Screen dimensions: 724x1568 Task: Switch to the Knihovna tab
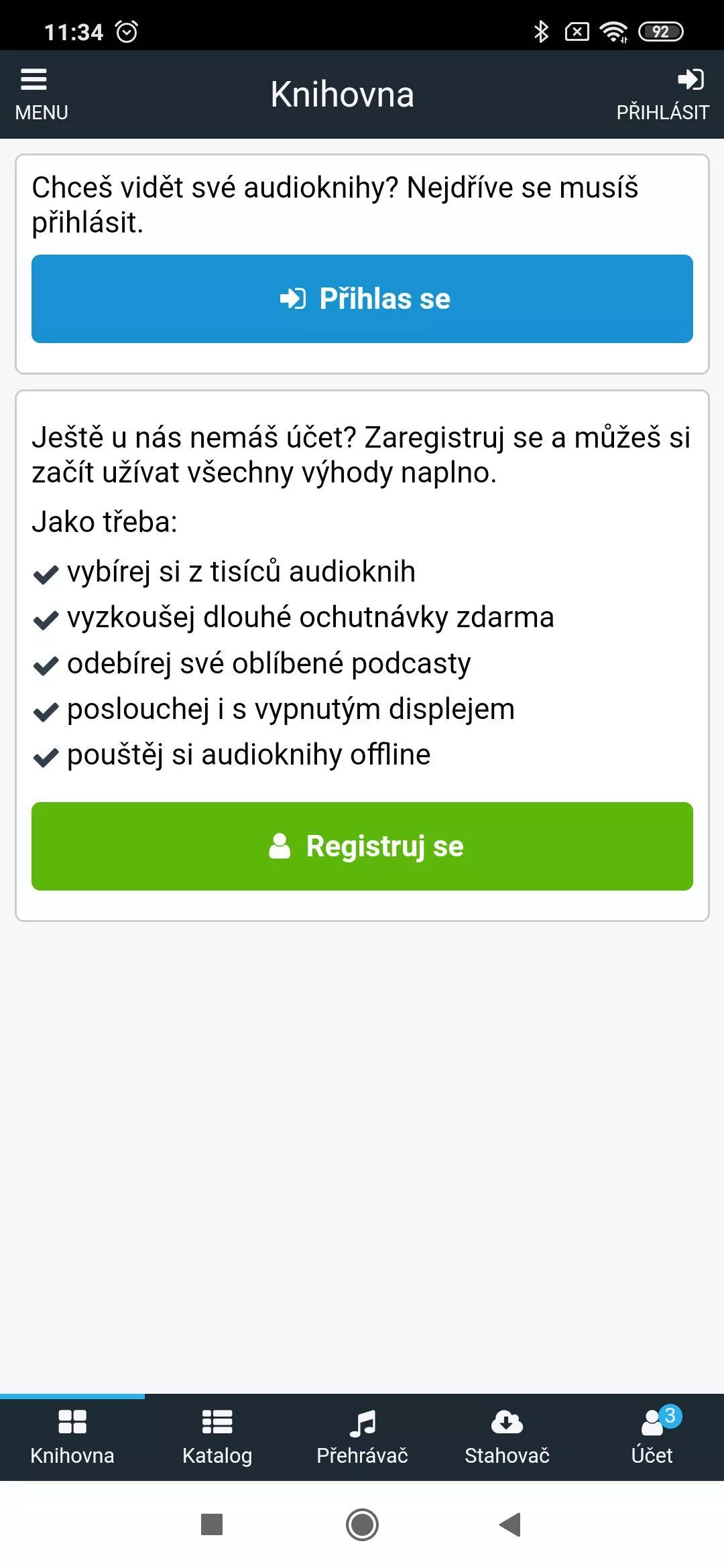(x=72, y=1438)
